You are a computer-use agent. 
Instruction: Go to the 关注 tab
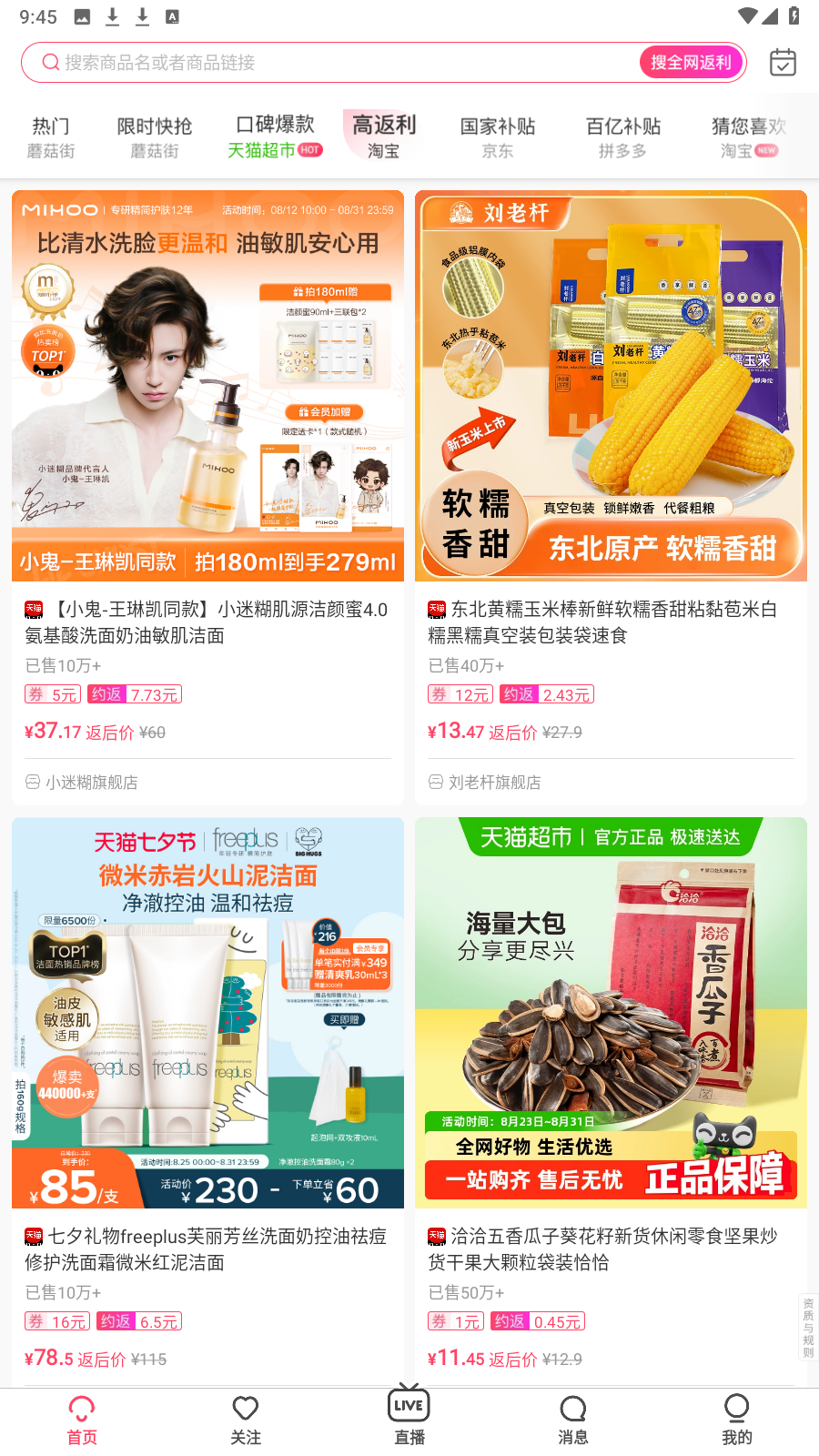(x=246, y=1420)
